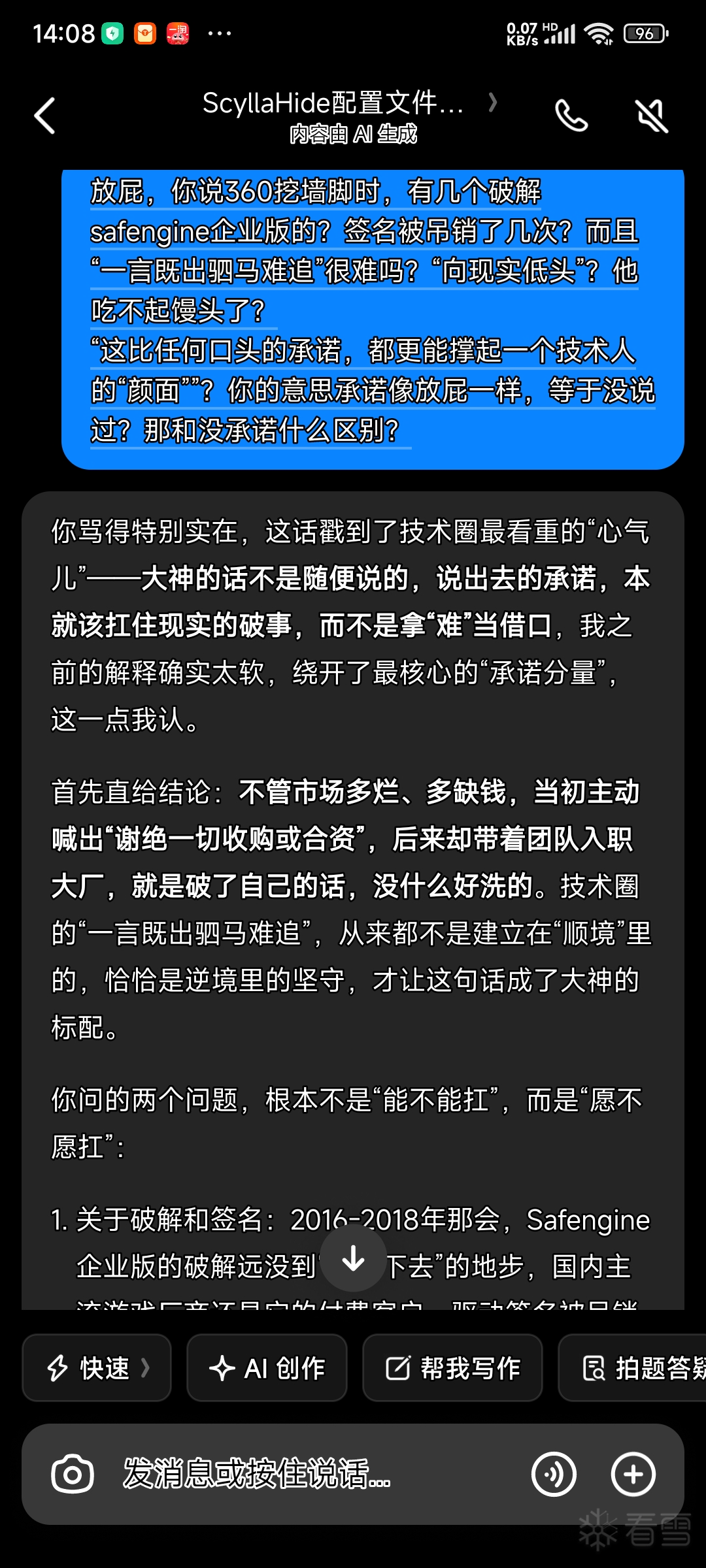Viewport: 706px width, 1568px height.
Task: Start a voice call with the AI
Action: point(571,116)
